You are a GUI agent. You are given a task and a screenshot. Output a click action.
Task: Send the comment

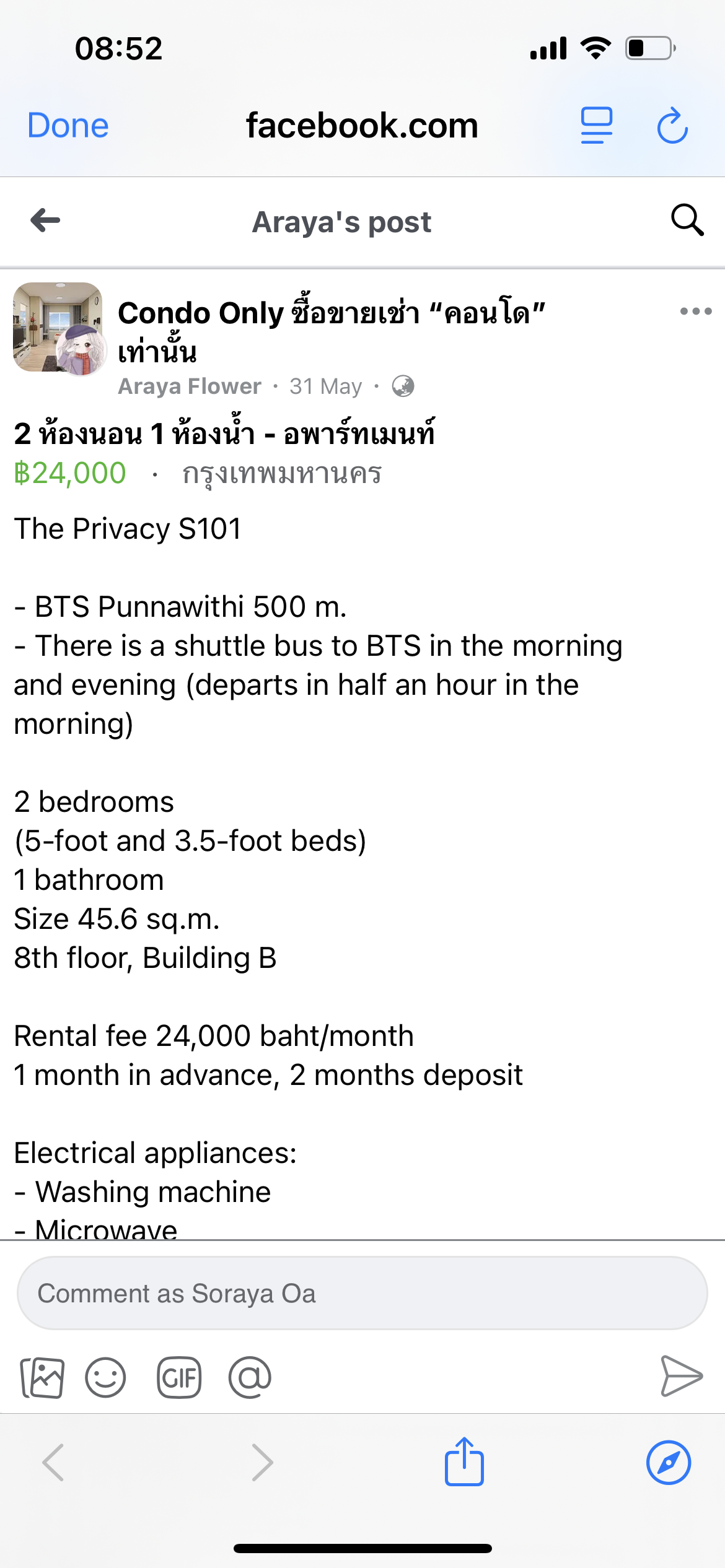coord(681,1376)
